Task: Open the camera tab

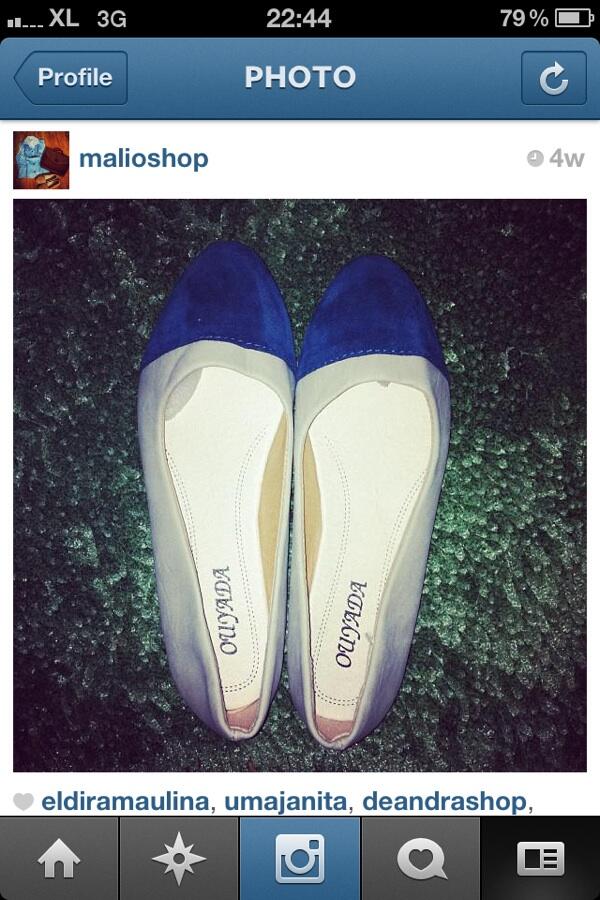Action: [x=300, y=859]
